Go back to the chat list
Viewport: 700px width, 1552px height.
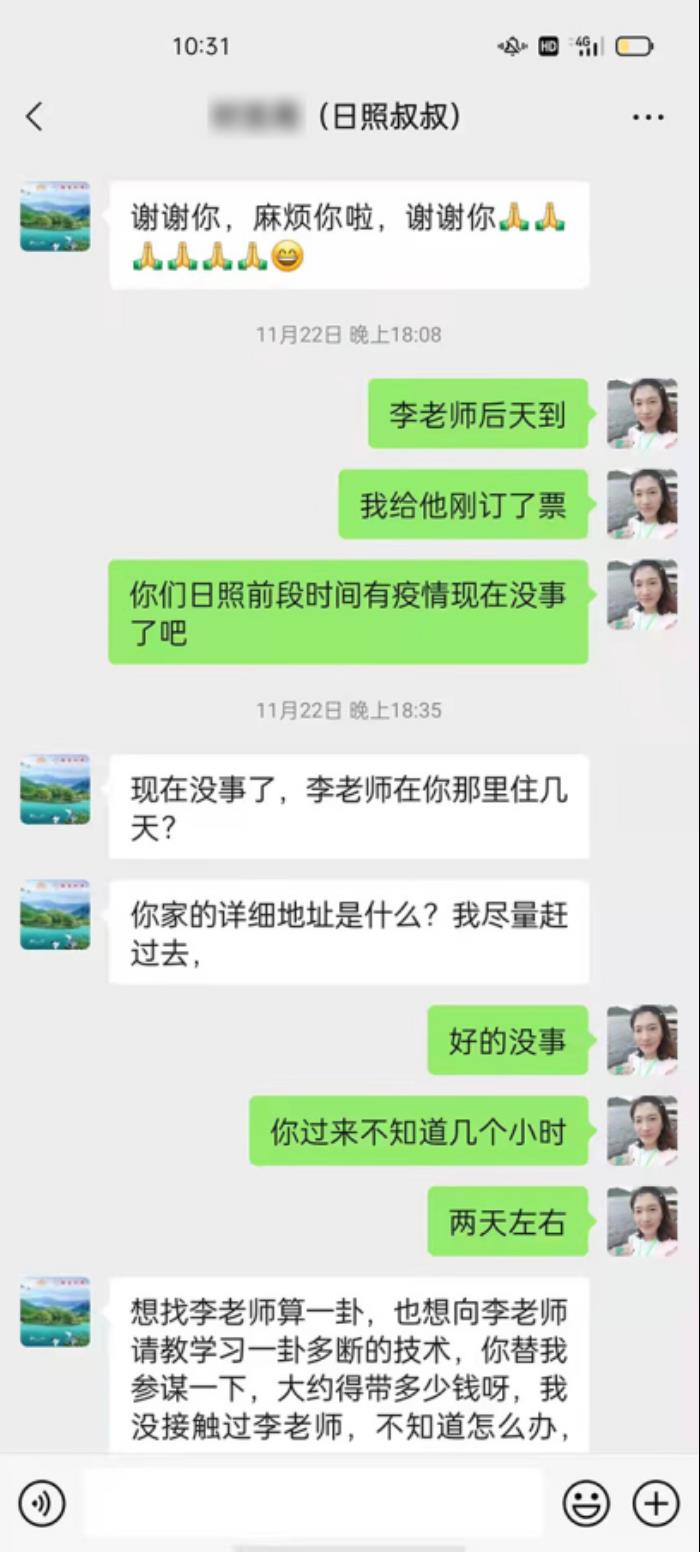pos(34,117)
